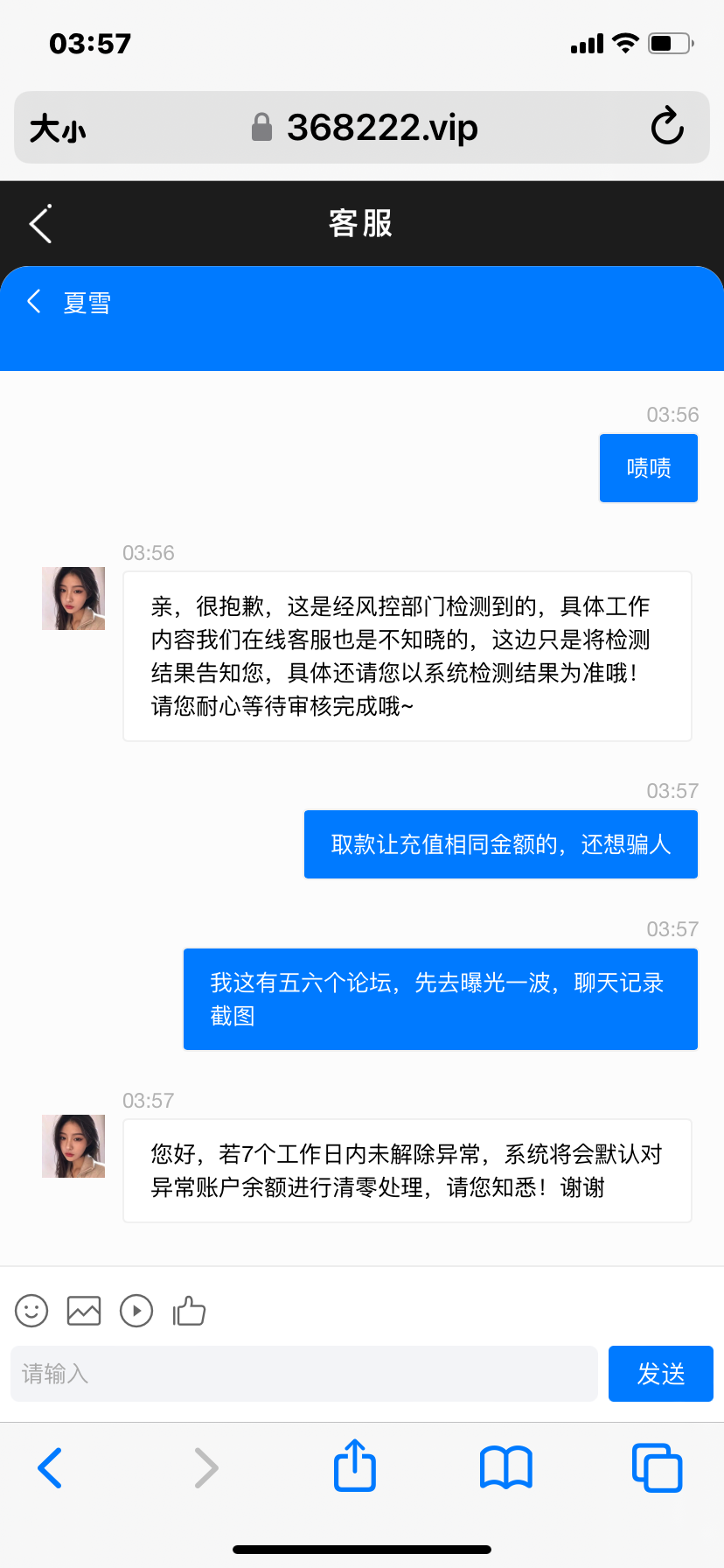This screenshot has width=724, height=1568.
Task: Open the Safari share sheet
Action: [355, 1467]
